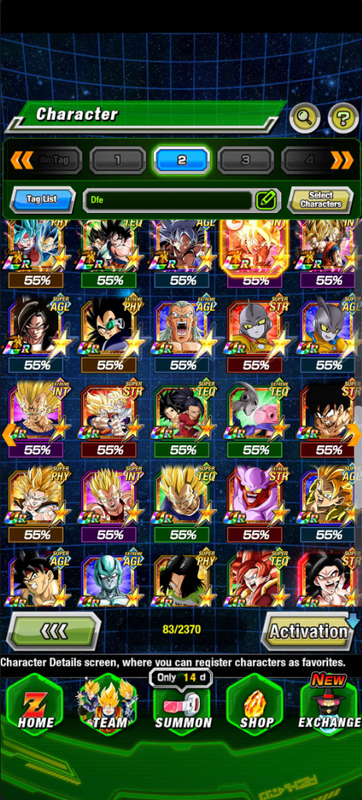Switch to tag tab 1
This screenshot has width=362, height=800.
pos(118,160)
